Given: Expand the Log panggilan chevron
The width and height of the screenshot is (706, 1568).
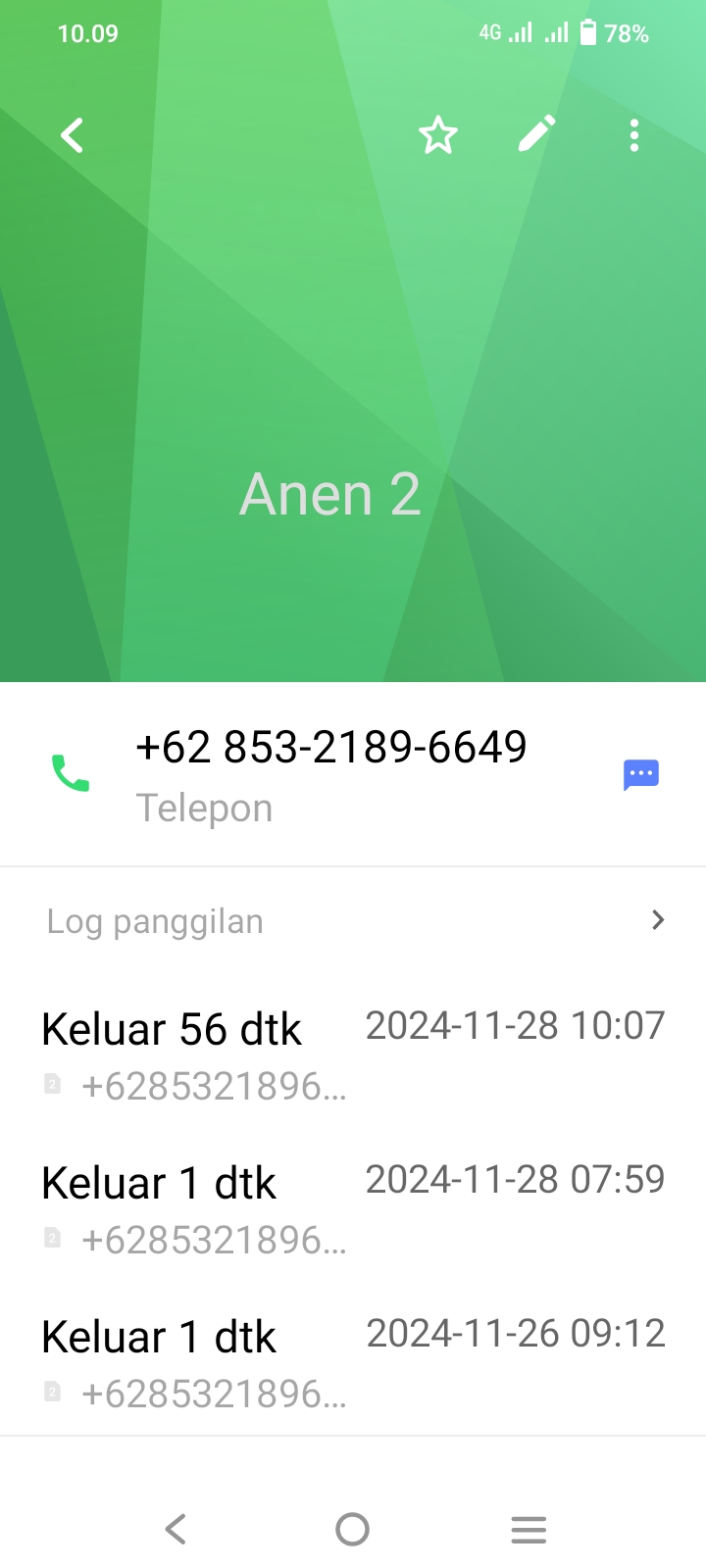Looking at the screenshot, I should click(x=658, y=920).
